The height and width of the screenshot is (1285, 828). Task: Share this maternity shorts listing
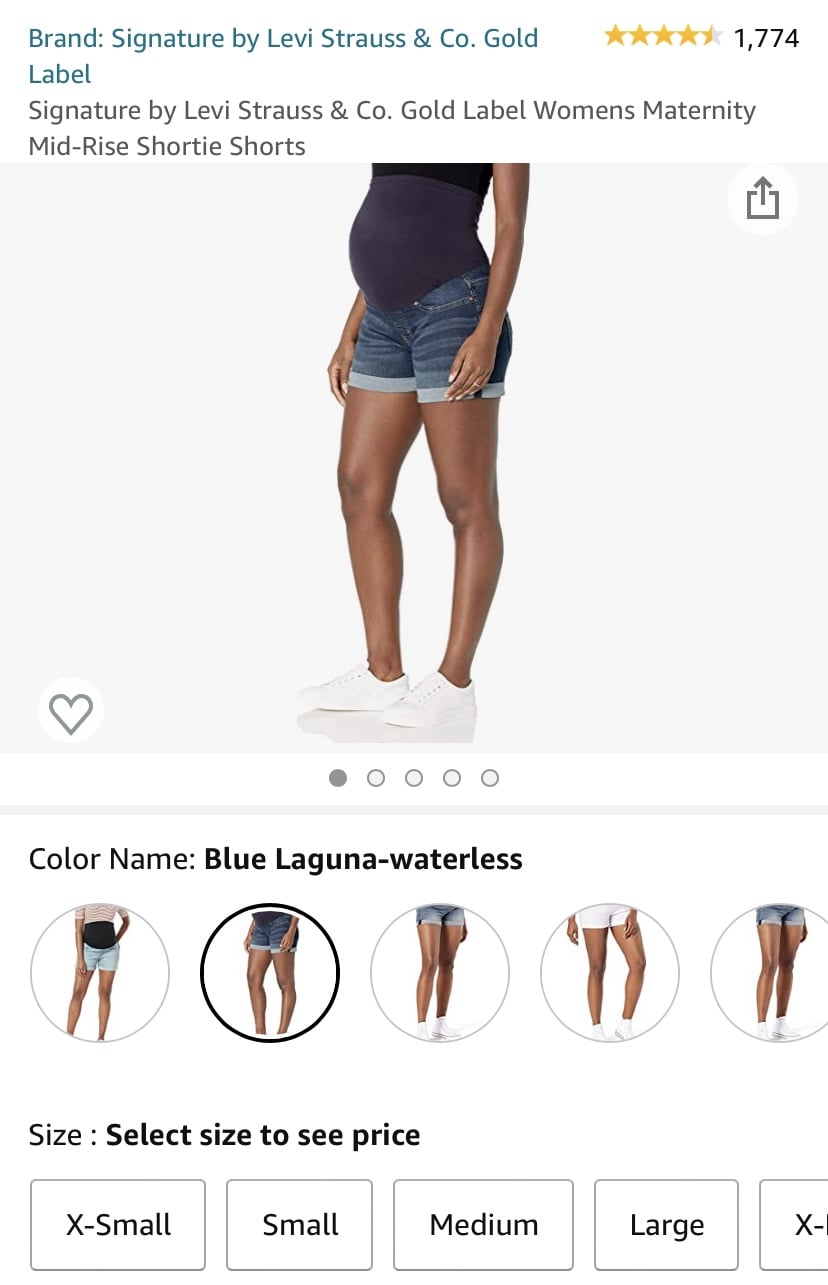pyautogui.click(x=762, y=198)
